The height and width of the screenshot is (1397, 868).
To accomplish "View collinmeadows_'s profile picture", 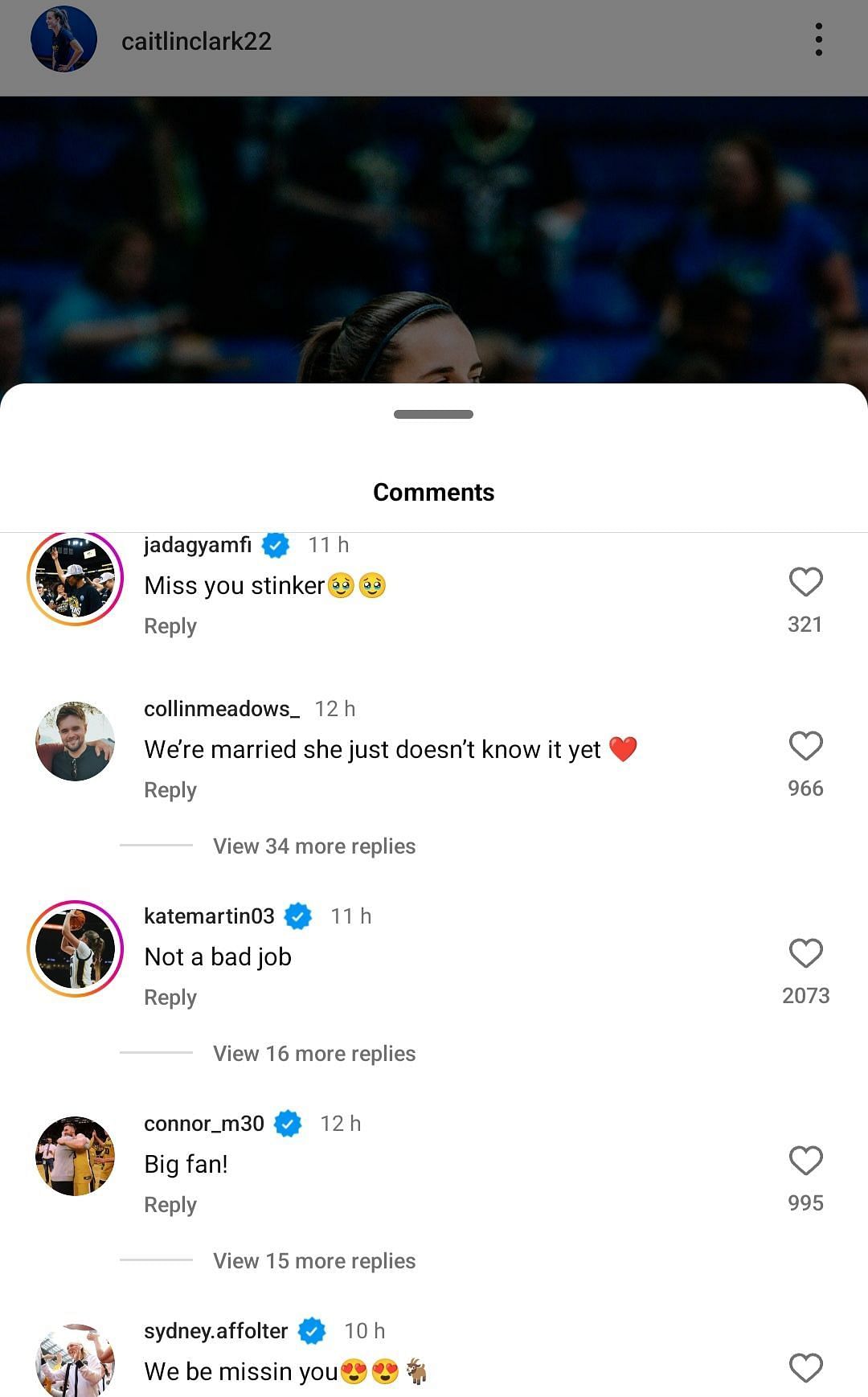I will click(x=76, y=741).
